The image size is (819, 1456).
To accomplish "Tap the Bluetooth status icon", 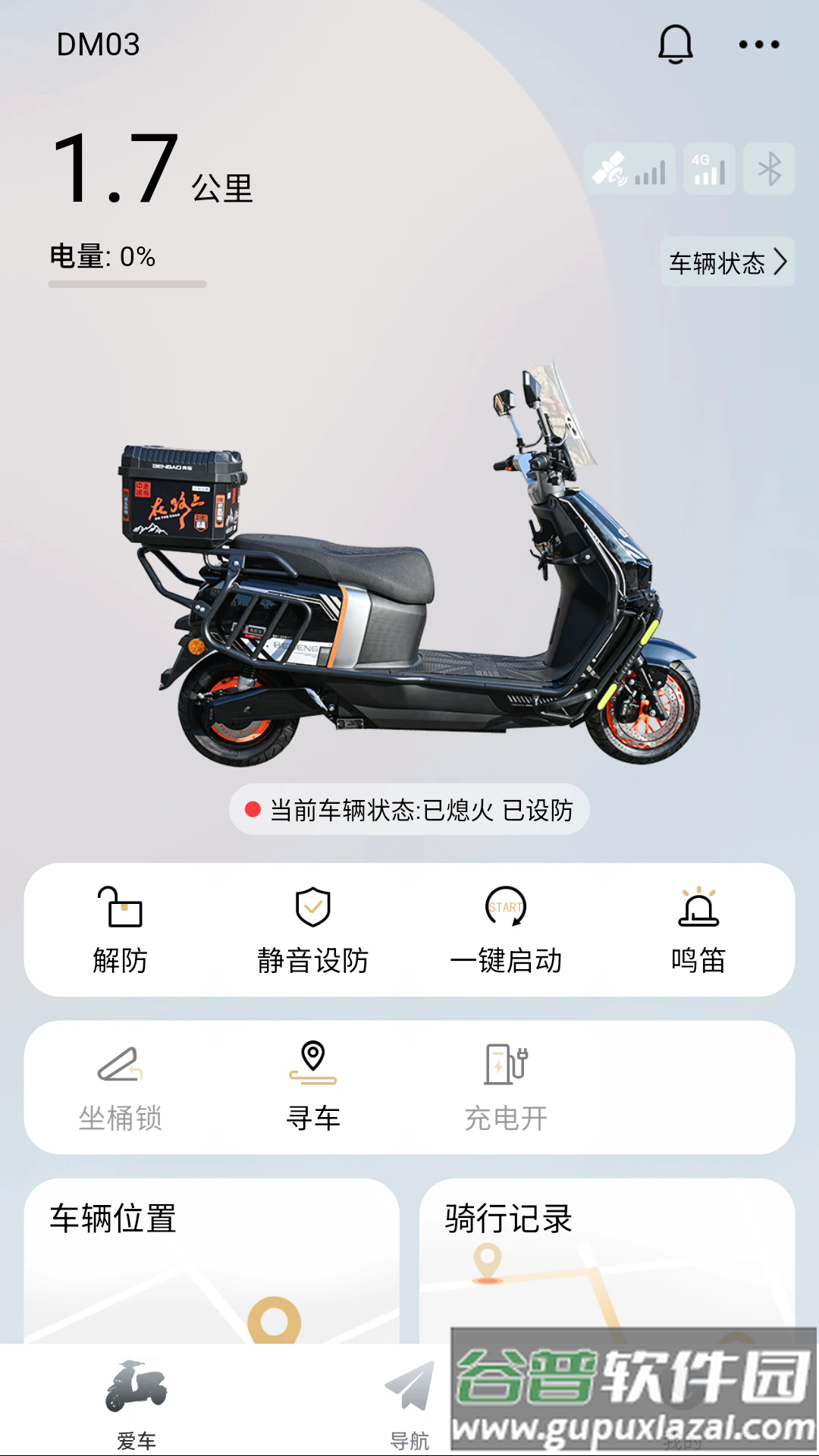I will point(770,170).
